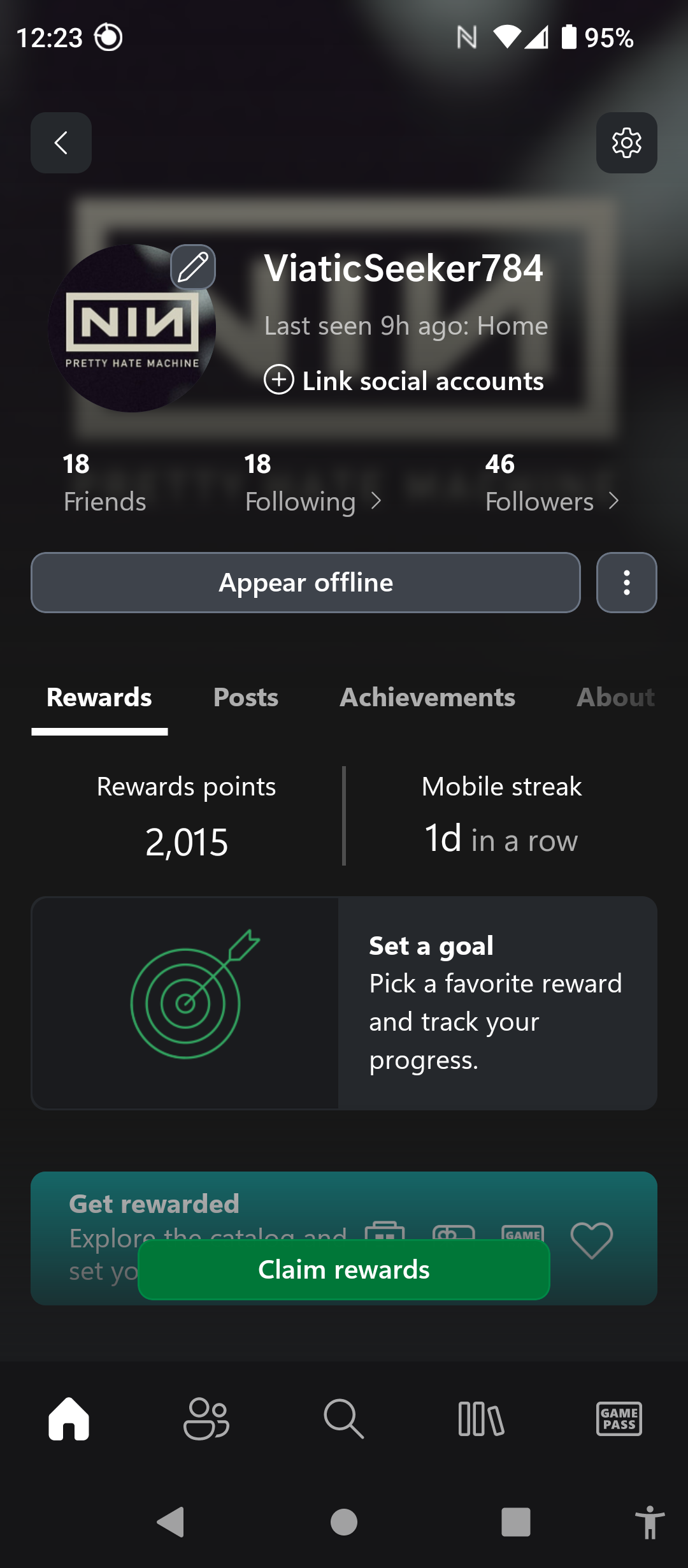The height and width of the screenshot is (1568, 688).
Task: Open the Friends tab in bottom navigation
Action: pos(206,1419)
